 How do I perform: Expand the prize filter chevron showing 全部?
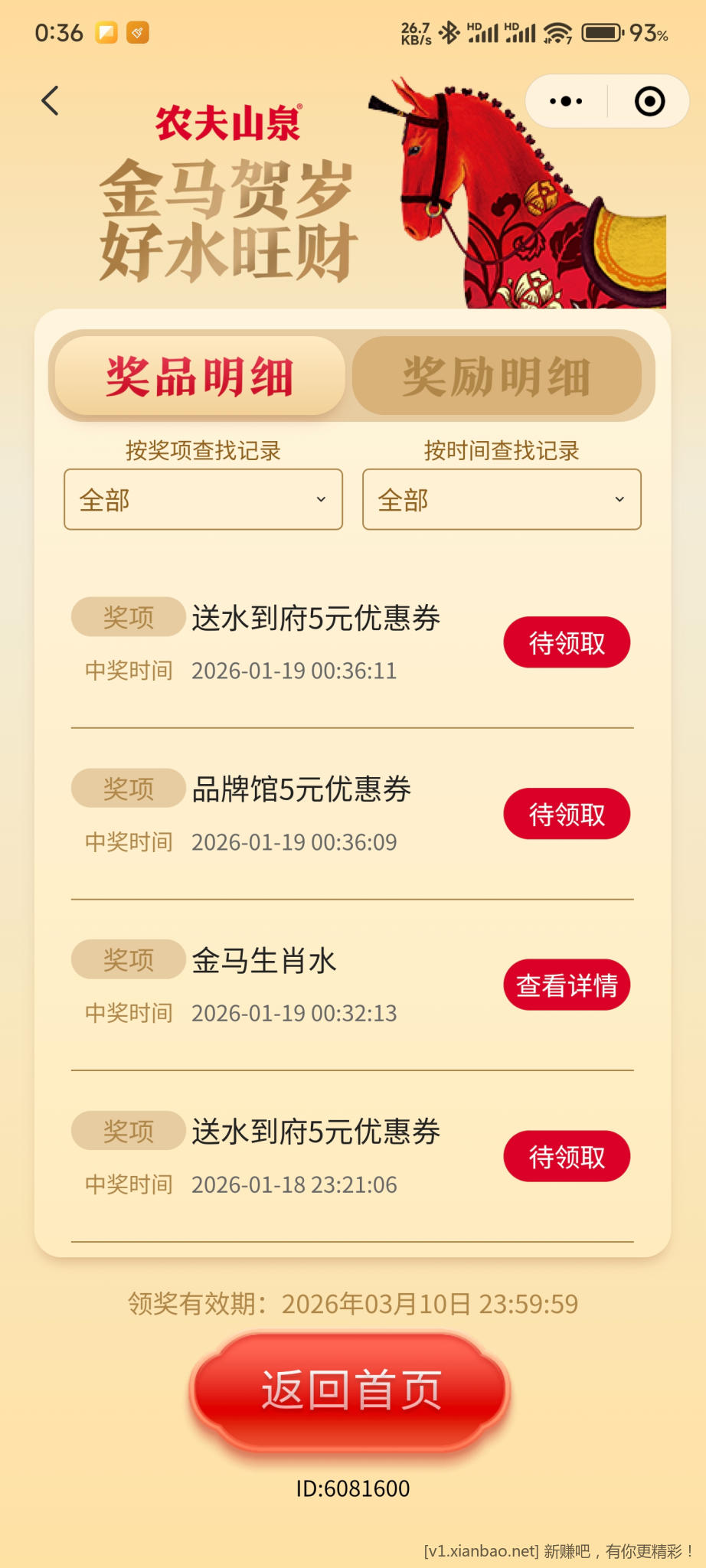coord(322,499)
